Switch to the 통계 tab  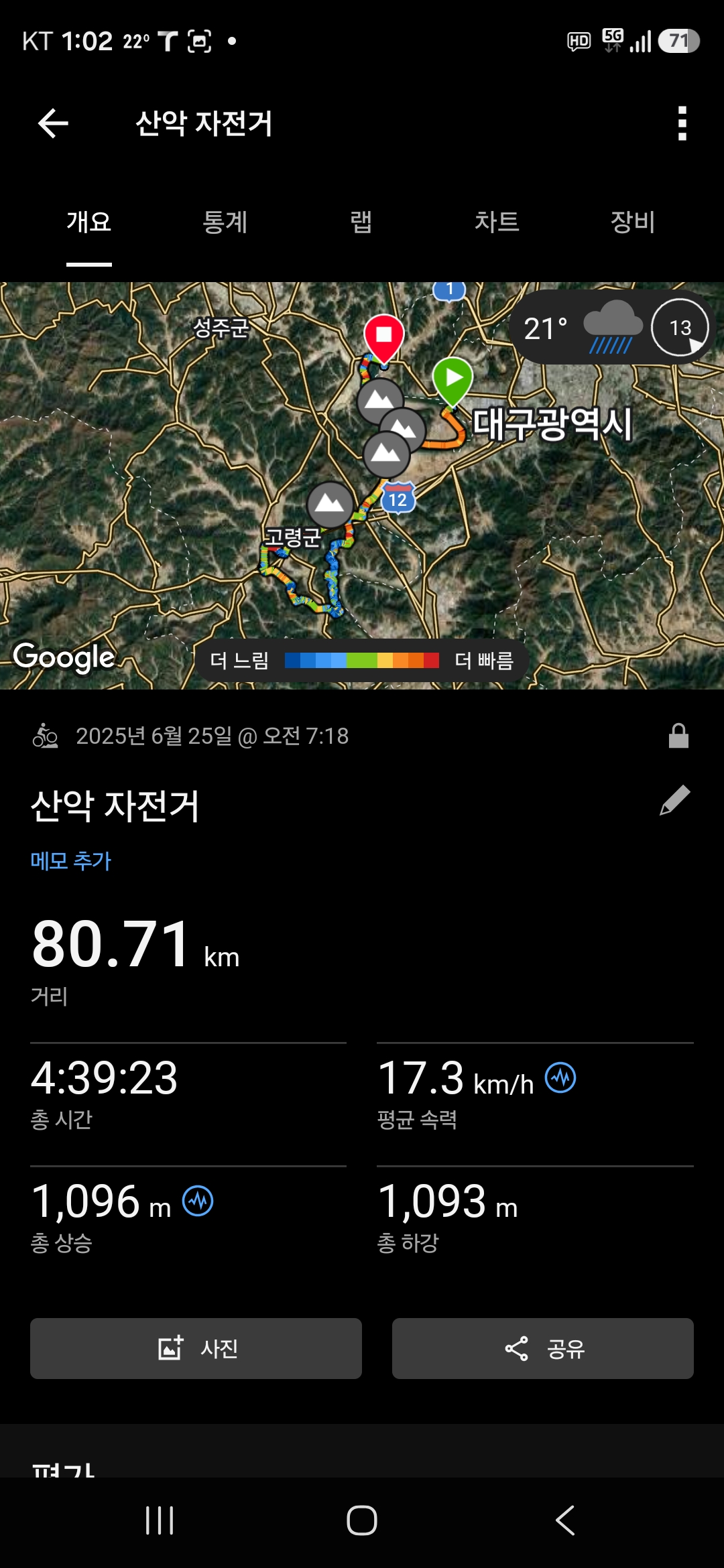[225, 222]
